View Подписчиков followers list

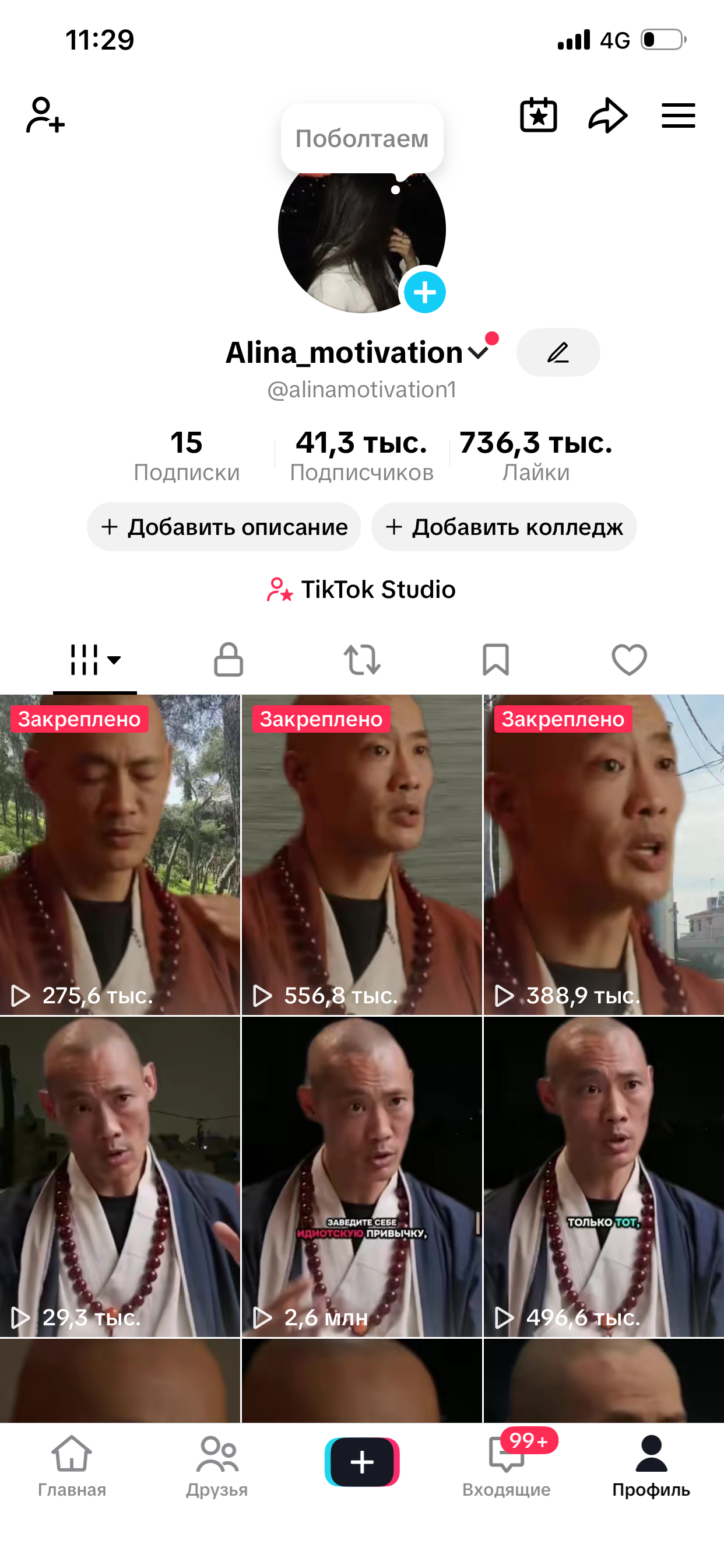point(361,456)
